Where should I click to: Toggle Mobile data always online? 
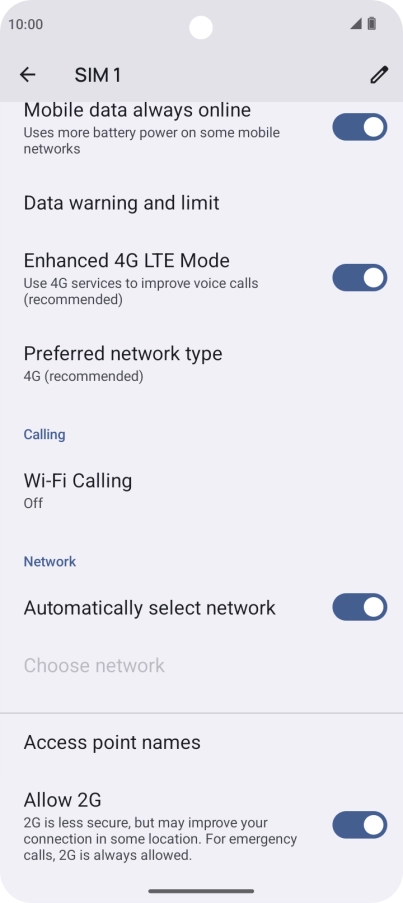[359, 127]
